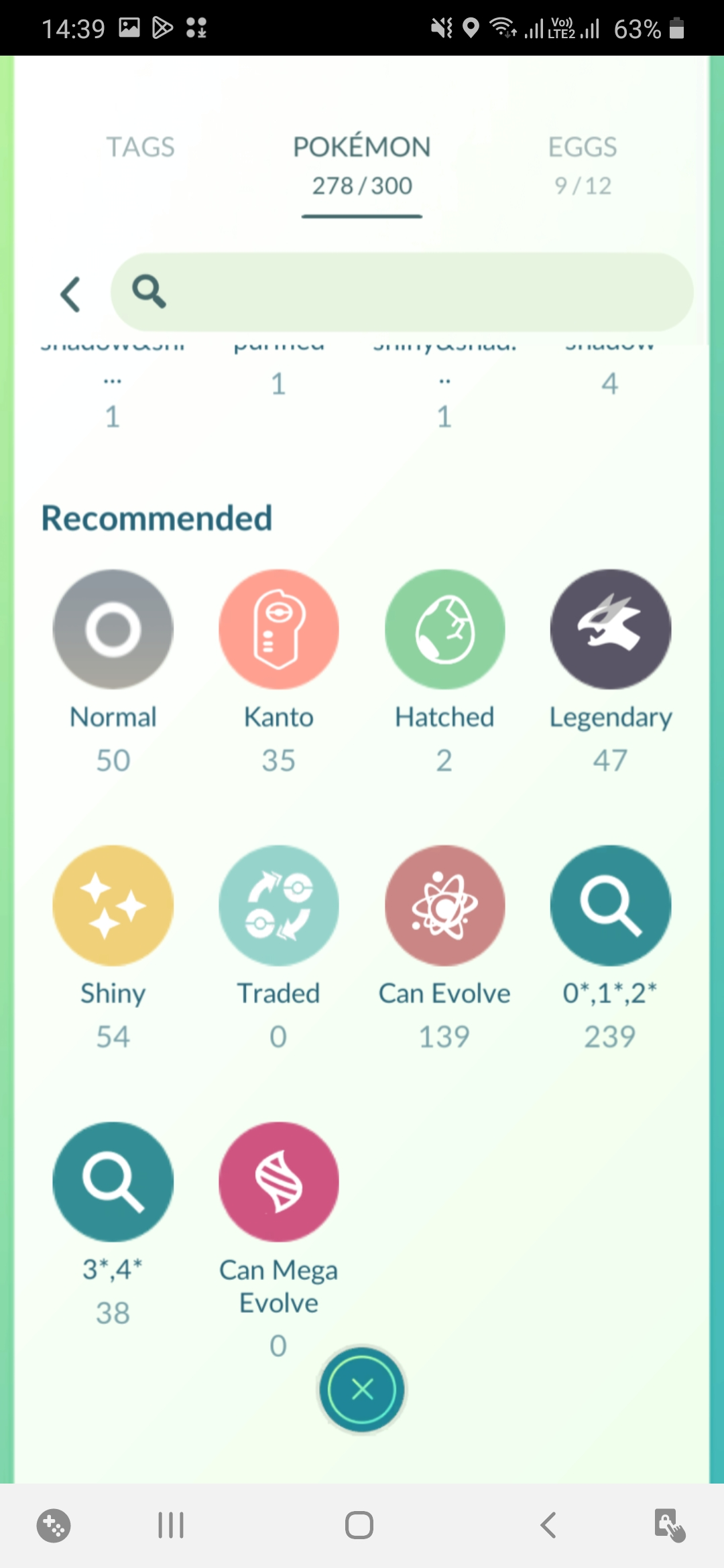Screen dimensions: 724x1568
Task: Select the Pokémon tab
Action: click(362, 166)
